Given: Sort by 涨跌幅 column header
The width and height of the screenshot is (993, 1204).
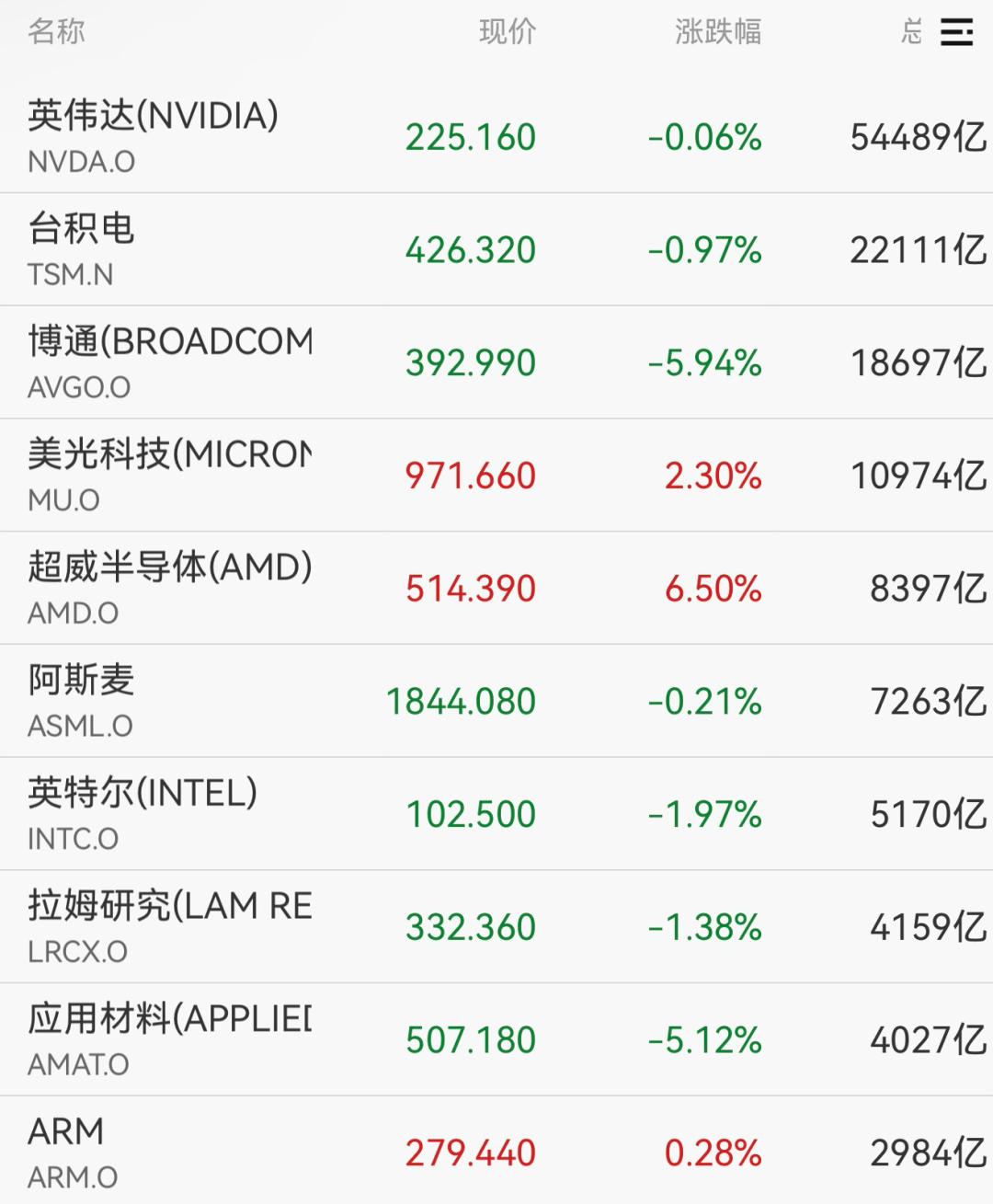Looking at the screenshot, I should [718, 32].
